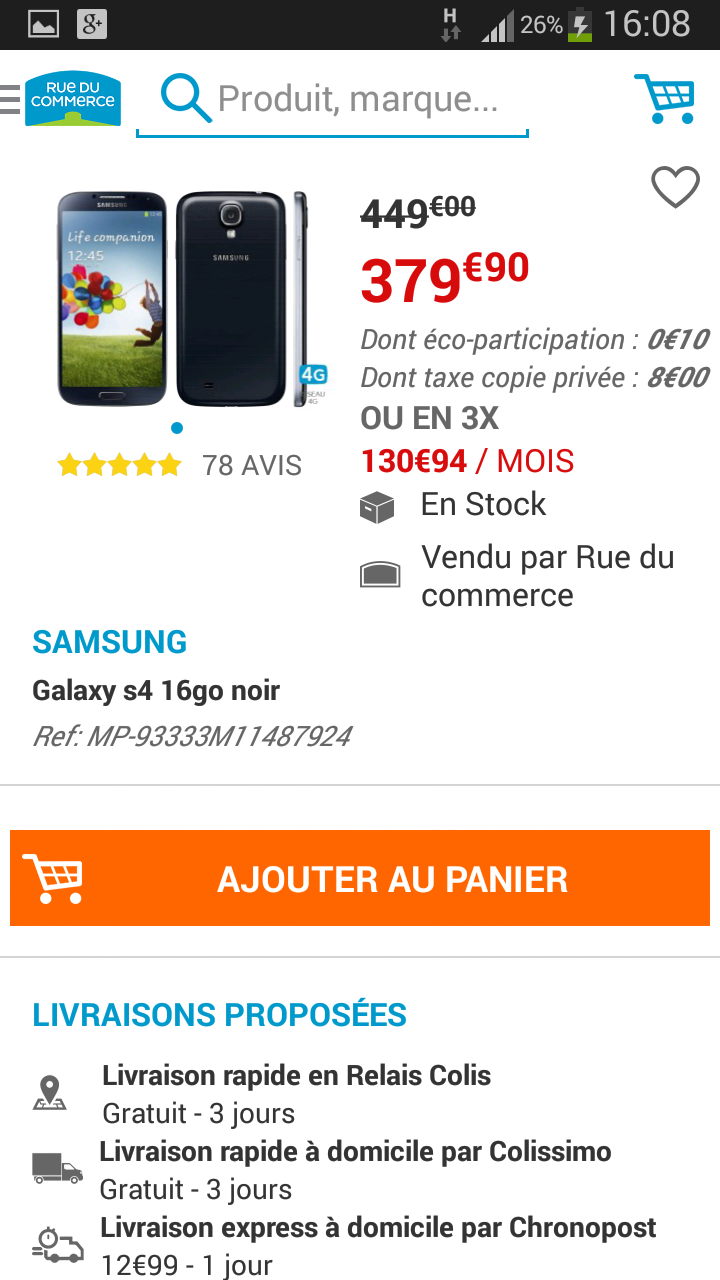Open the shopping cart
The image size is (720, 1280).
665,98
